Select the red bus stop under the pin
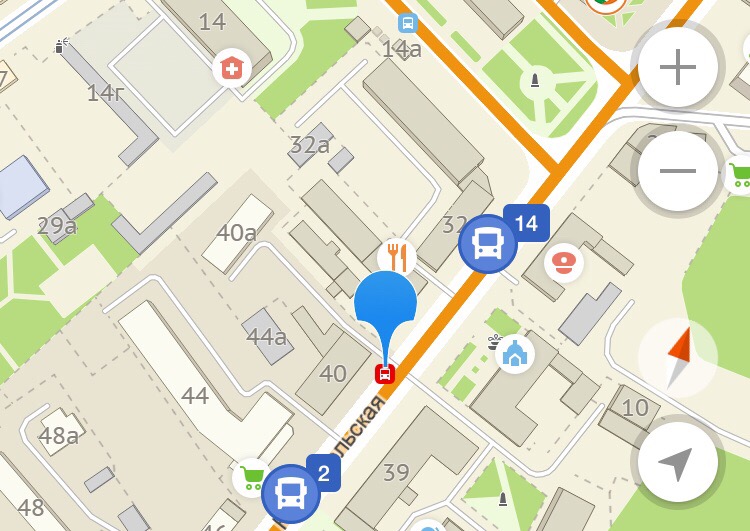The image size is (750, 531). coord(385,374)
